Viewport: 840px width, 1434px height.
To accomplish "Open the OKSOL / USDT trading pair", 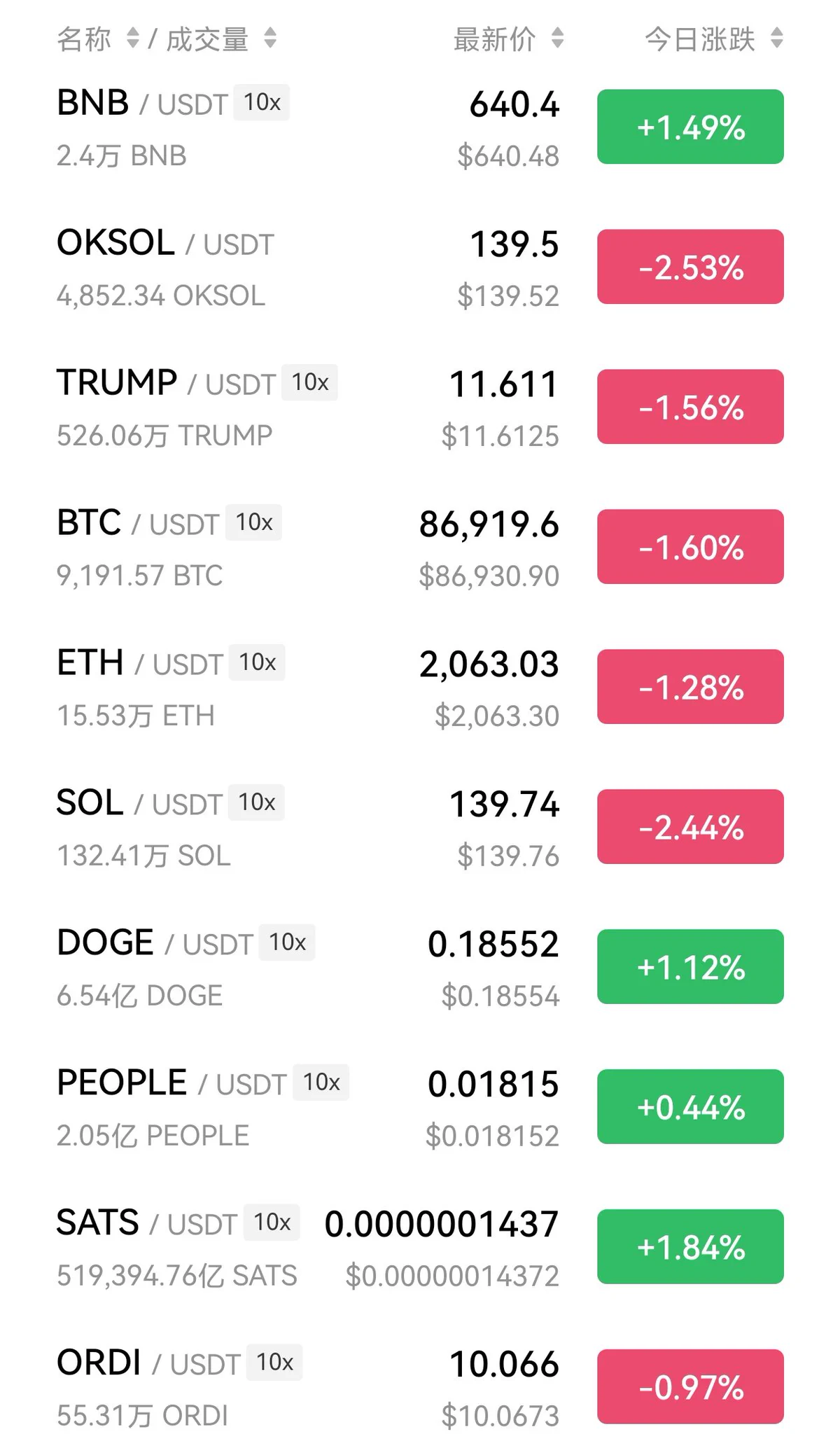I will (420, 267).
